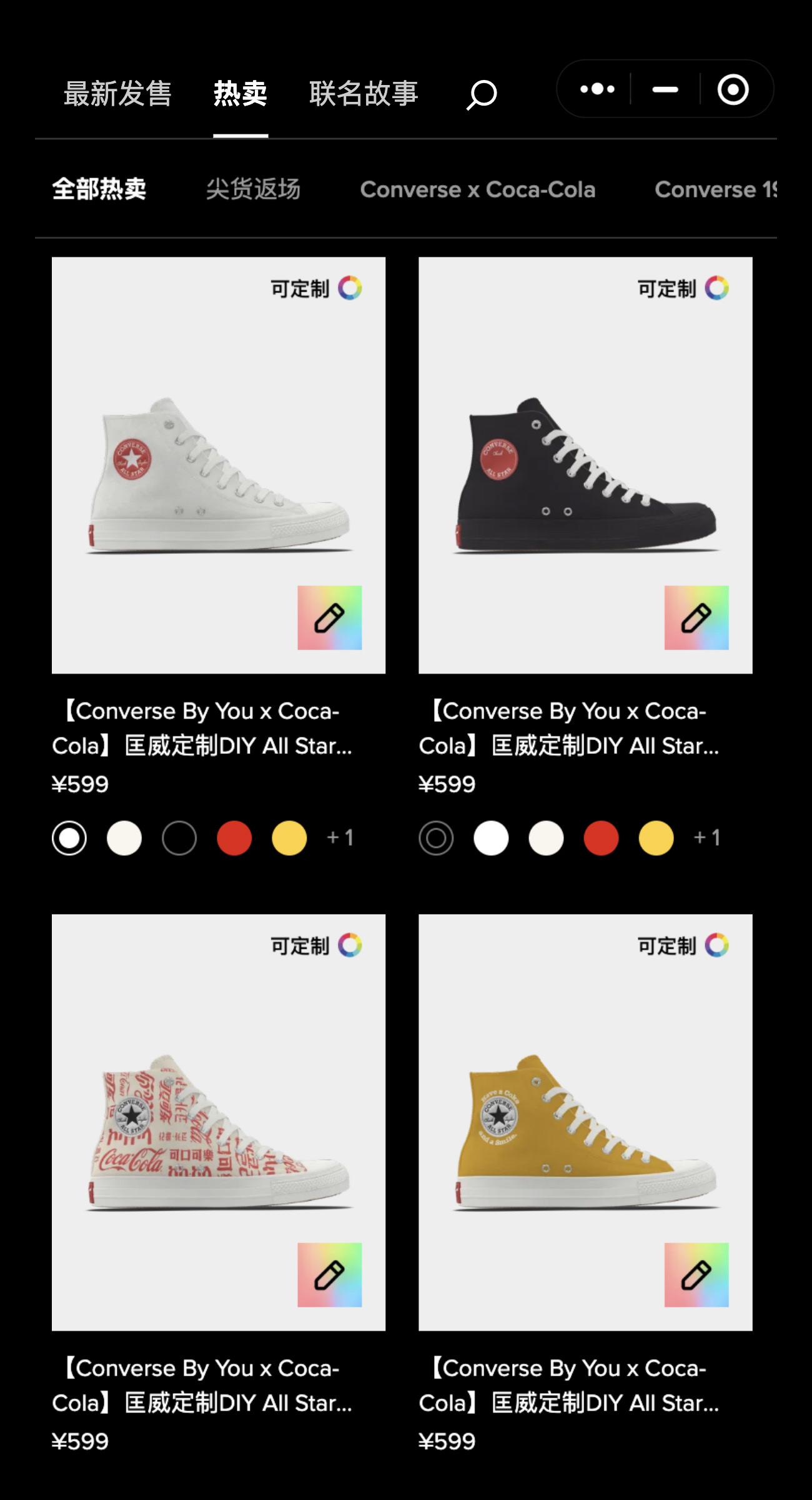Open the mini program more-options menu
Viewport: 812px width, 1500px height.
click(x=597, y=89)
